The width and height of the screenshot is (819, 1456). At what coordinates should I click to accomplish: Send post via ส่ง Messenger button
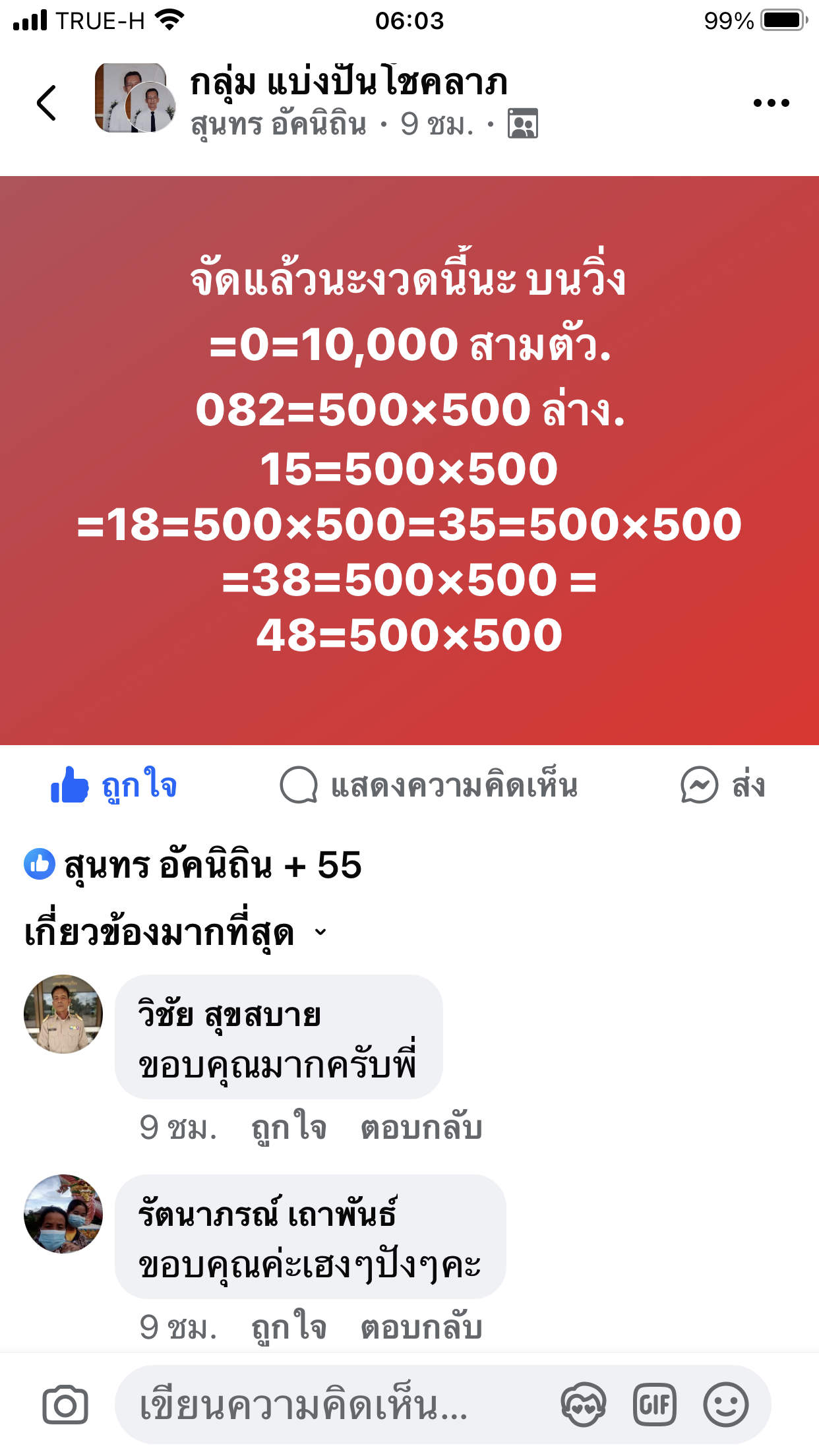[x=723, y=786]
